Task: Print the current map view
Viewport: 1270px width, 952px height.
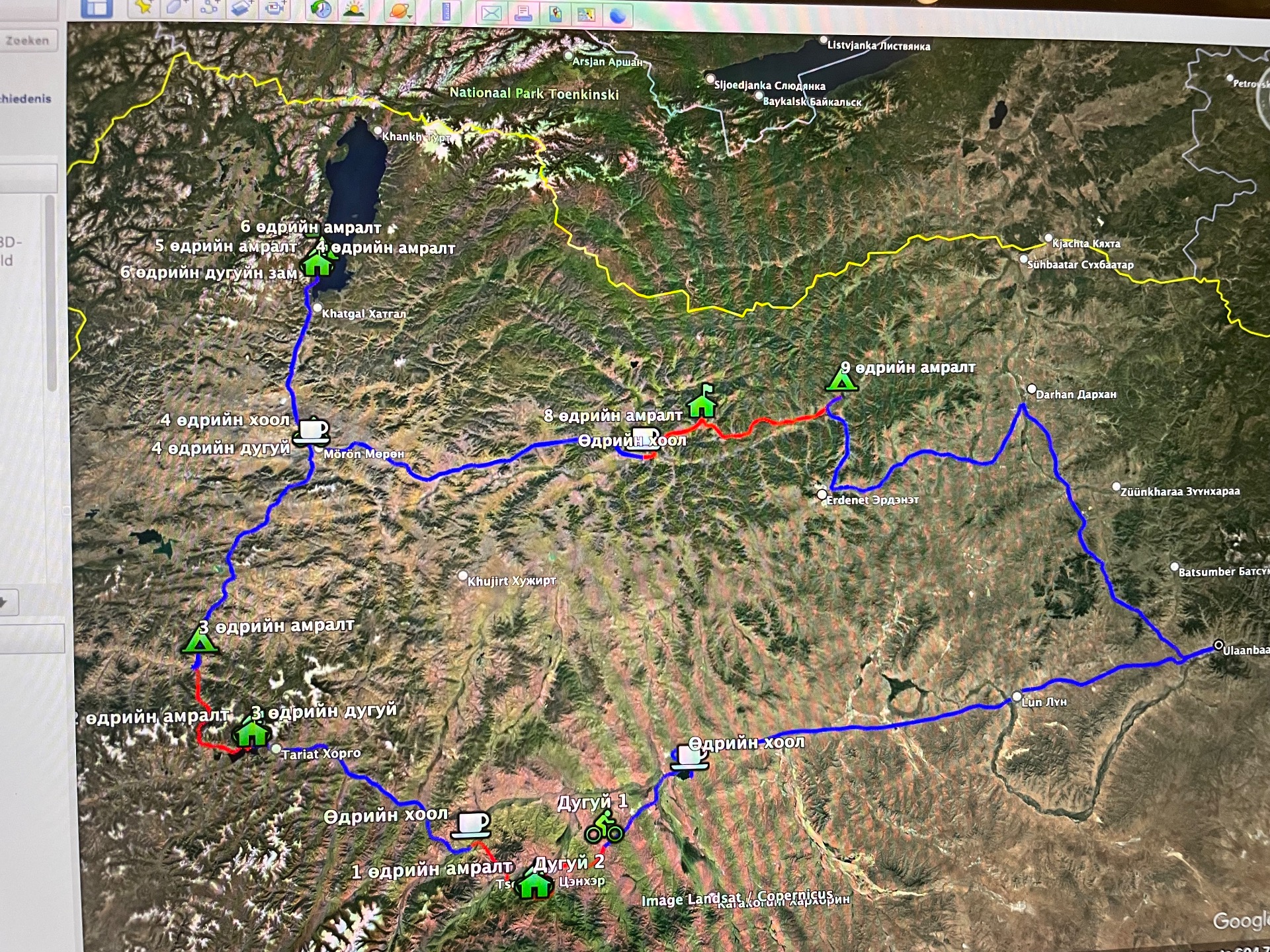Action: [523, 13]
